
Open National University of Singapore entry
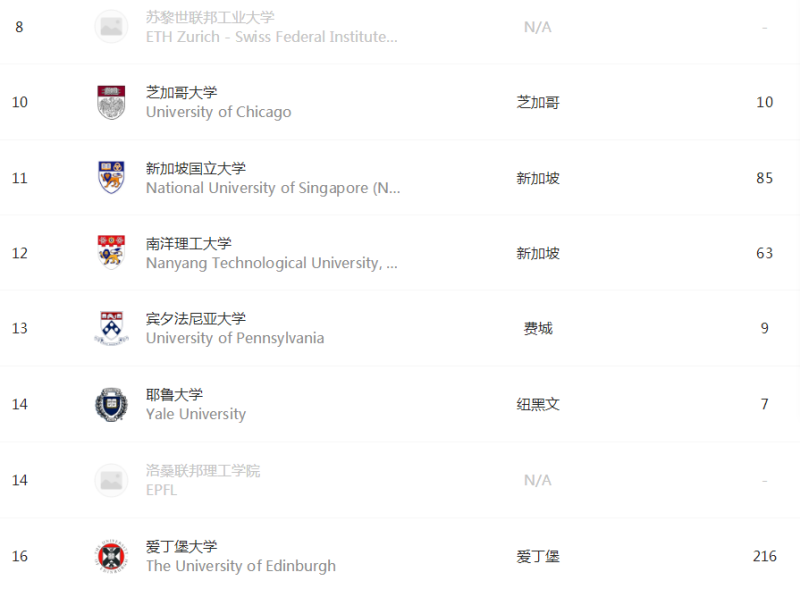tap(272, 178)
